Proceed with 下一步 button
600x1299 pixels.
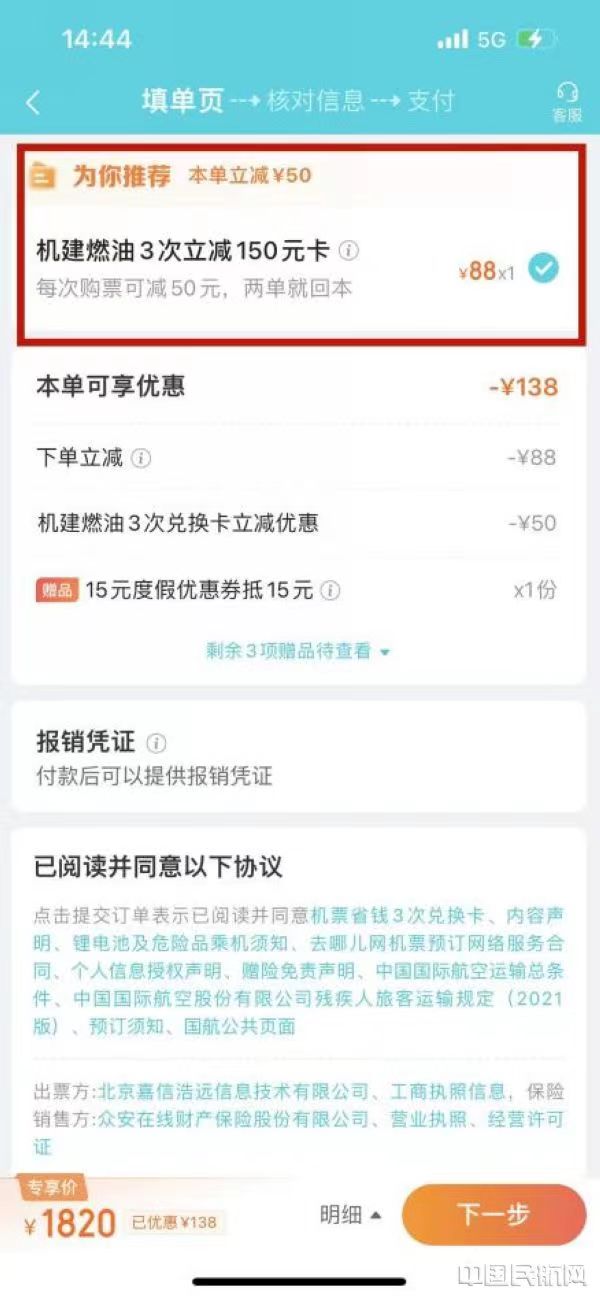pyautogui.click(x=493, y=1215)
